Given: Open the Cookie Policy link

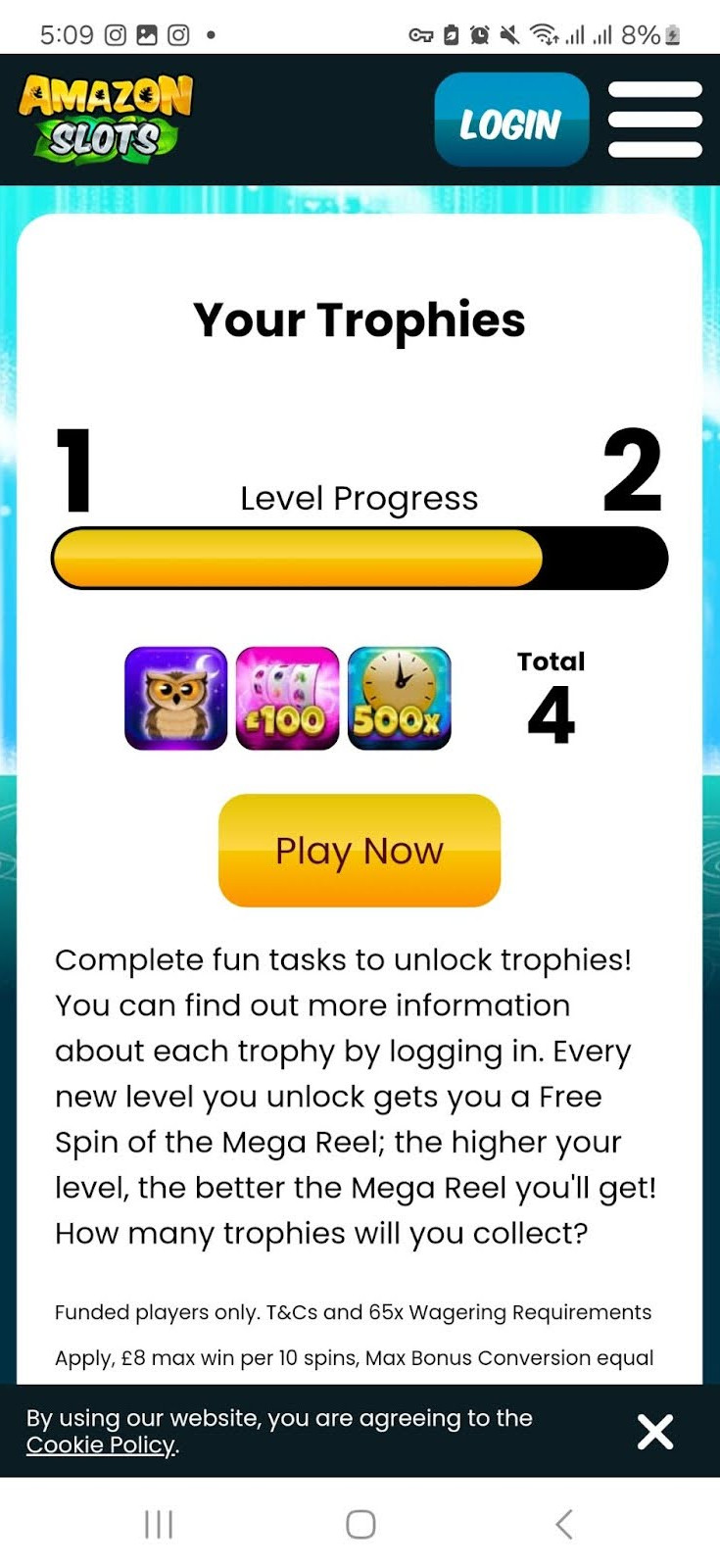Looking at the screenshot, I should pyautogui.click(x=101, y=1445).
